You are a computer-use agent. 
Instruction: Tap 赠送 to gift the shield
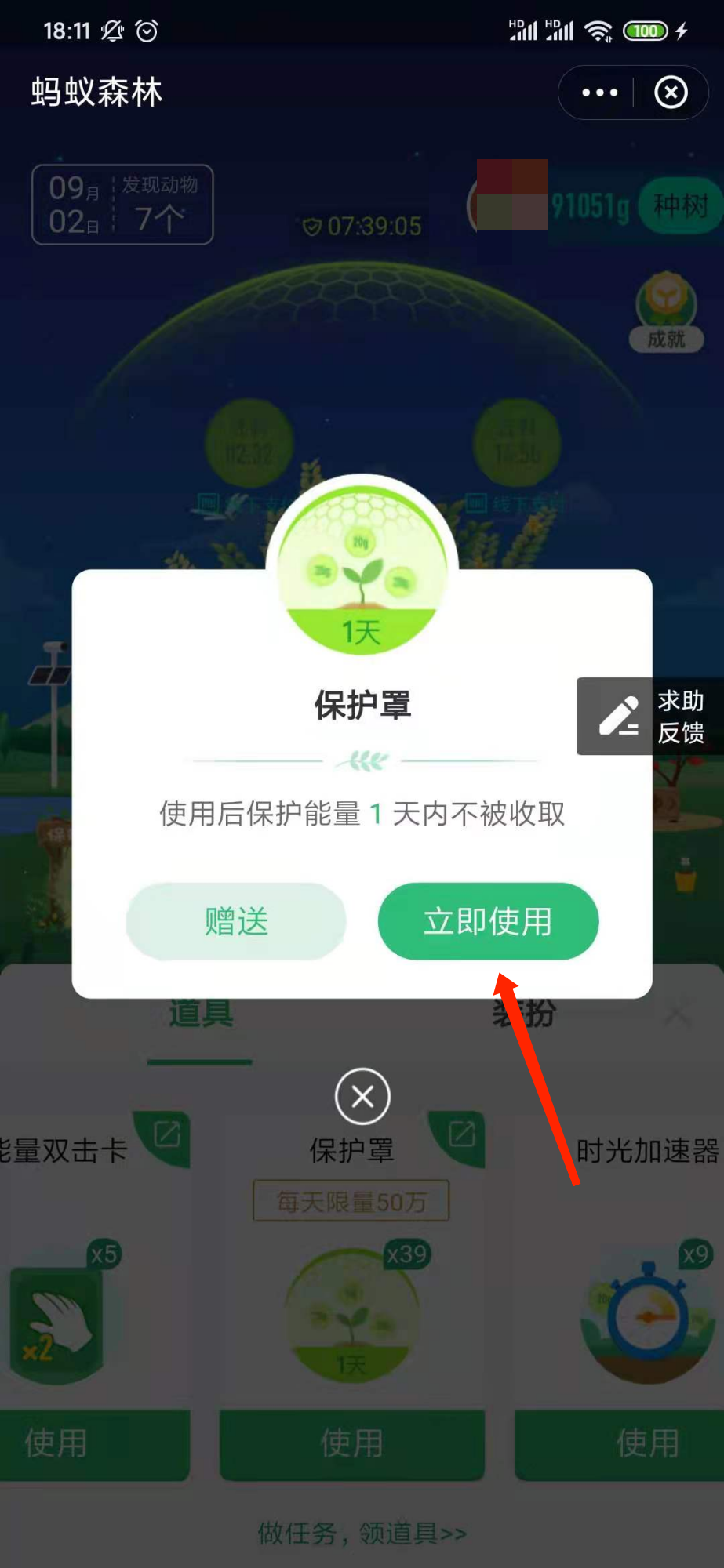coord(236,921)
